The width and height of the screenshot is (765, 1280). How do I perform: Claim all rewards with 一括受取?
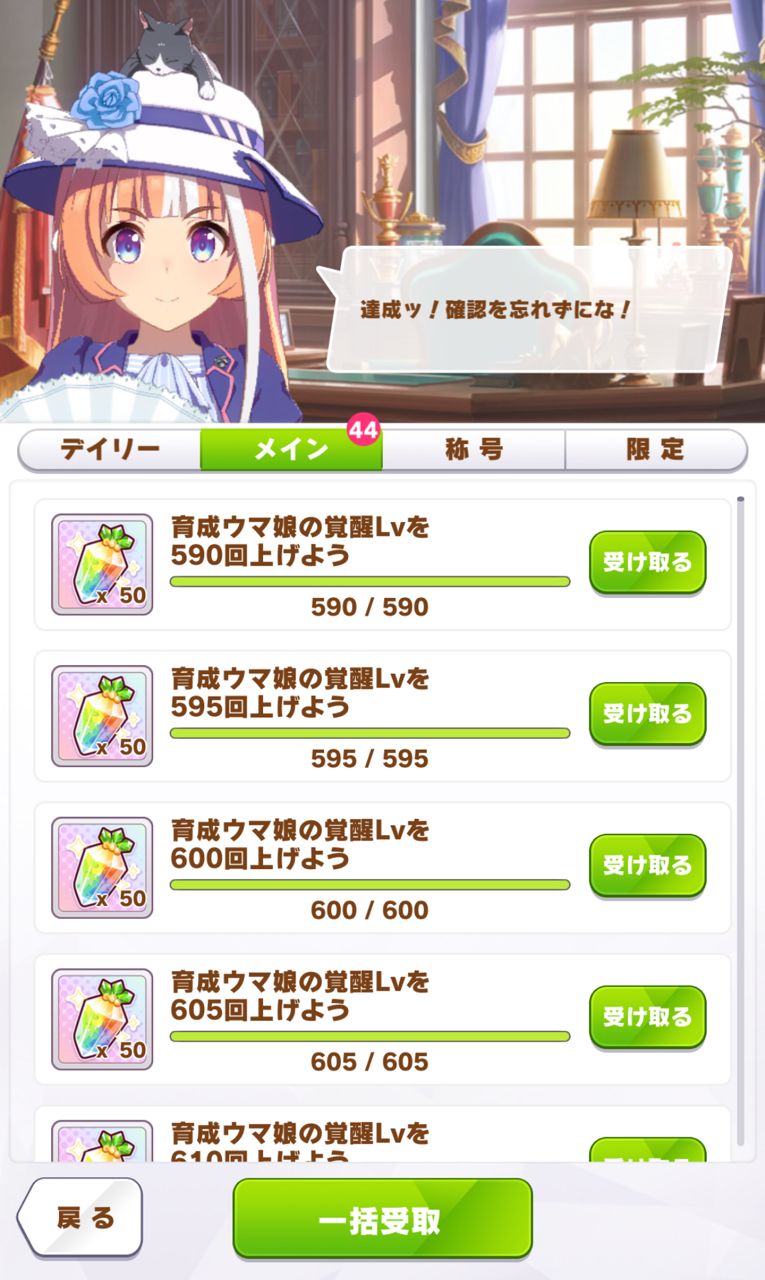pos(382,1218)
